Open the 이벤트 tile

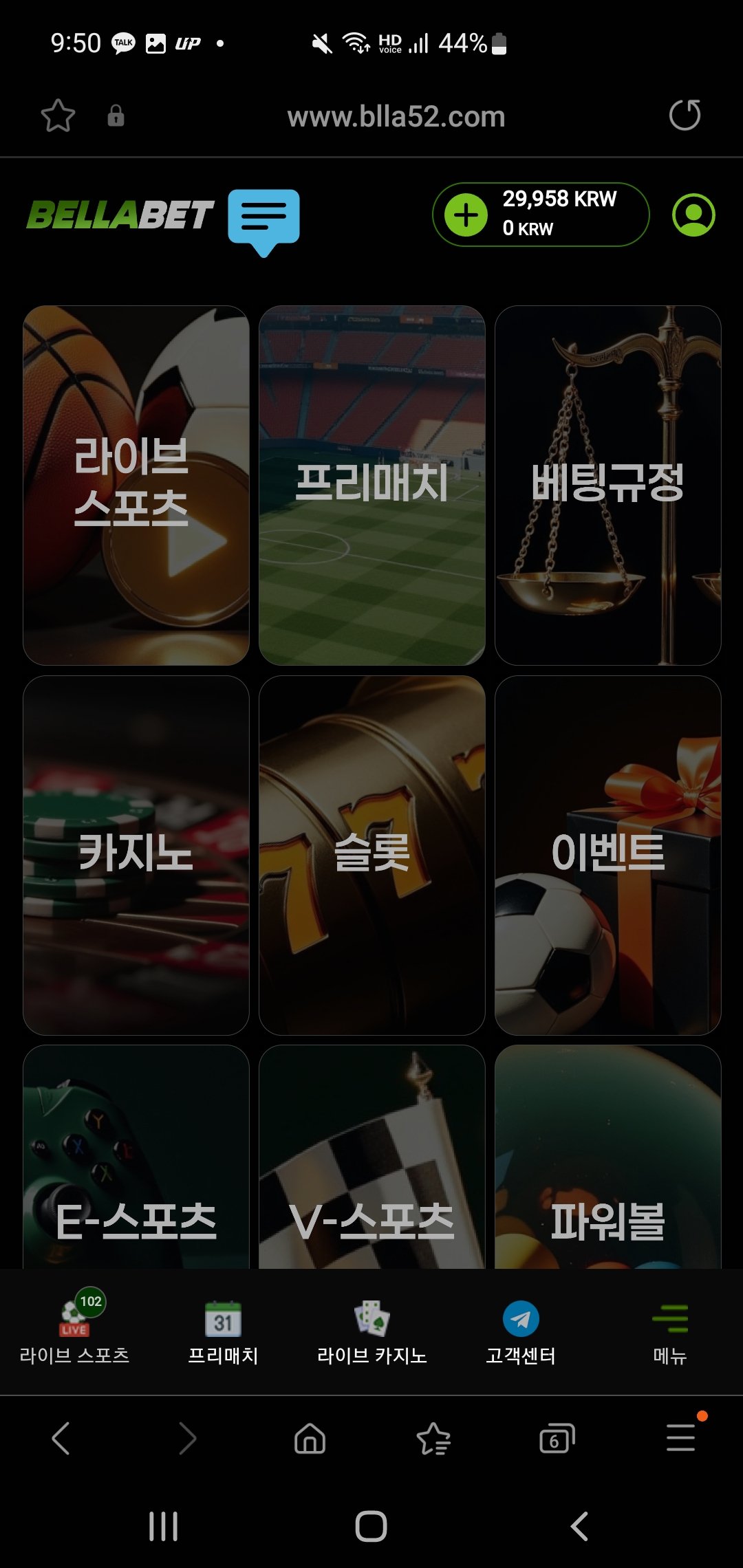(607, 854)
